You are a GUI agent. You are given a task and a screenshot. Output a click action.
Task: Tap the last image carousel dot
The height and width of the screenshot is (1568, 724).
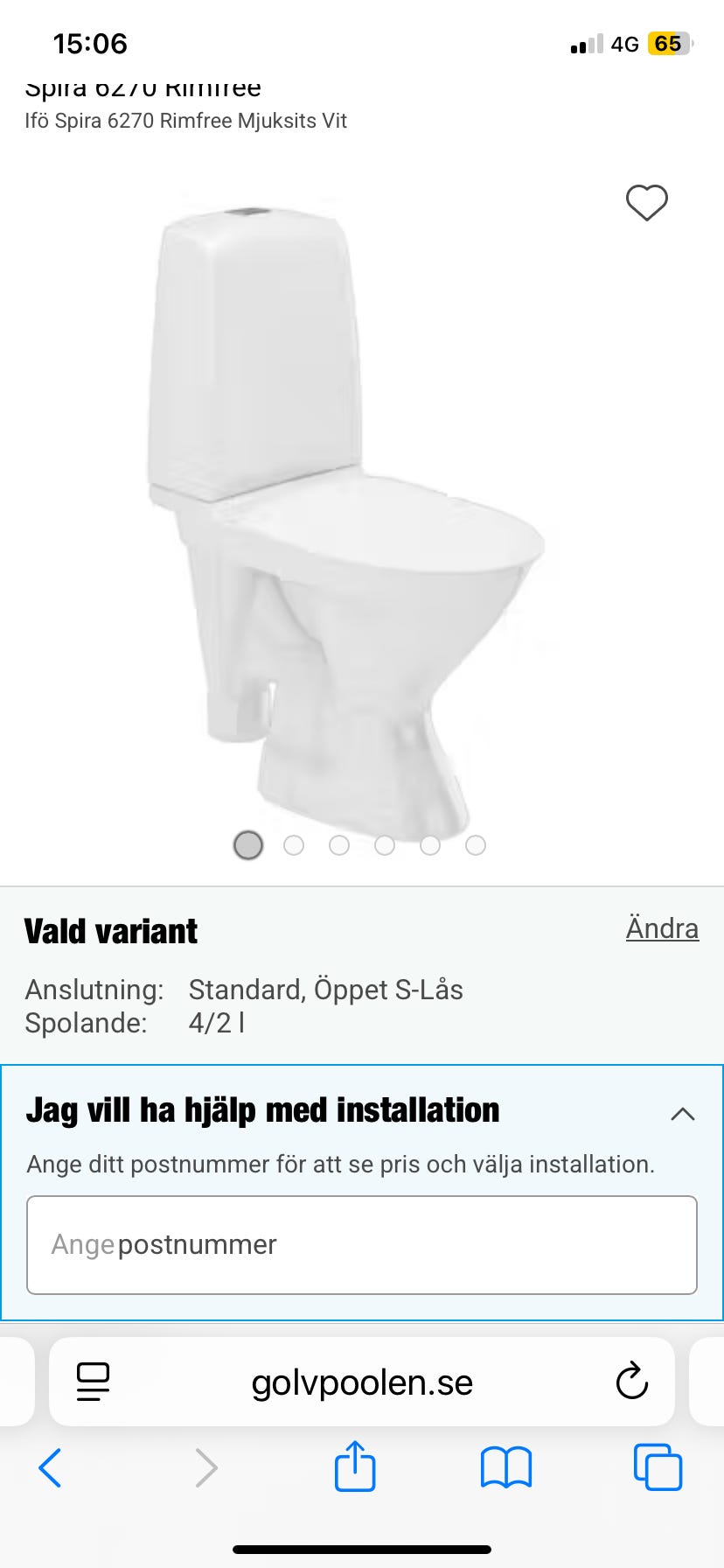(476, 845)
